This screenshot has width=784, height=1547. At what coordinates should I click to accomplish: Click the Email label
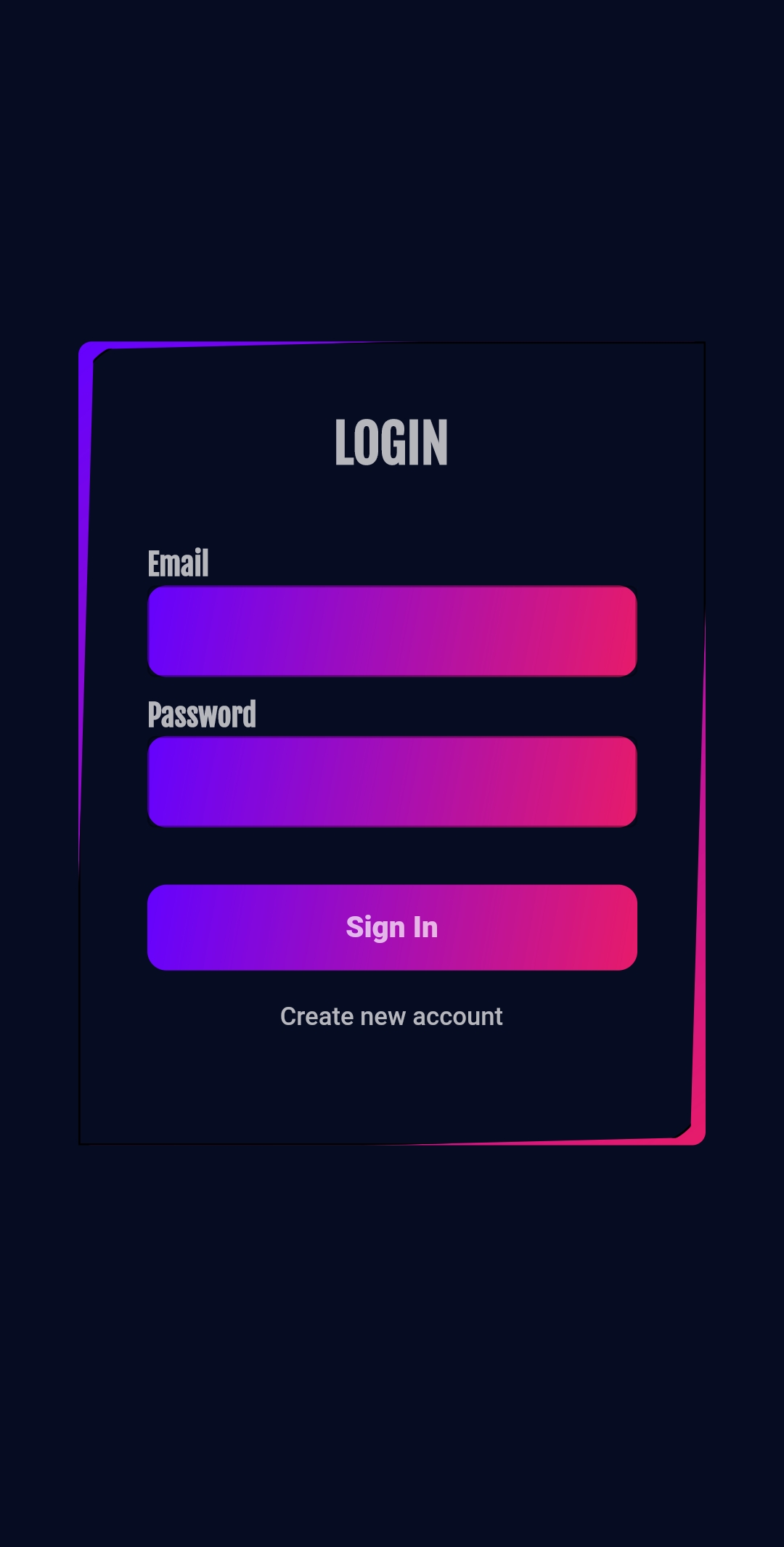point(178,563)
